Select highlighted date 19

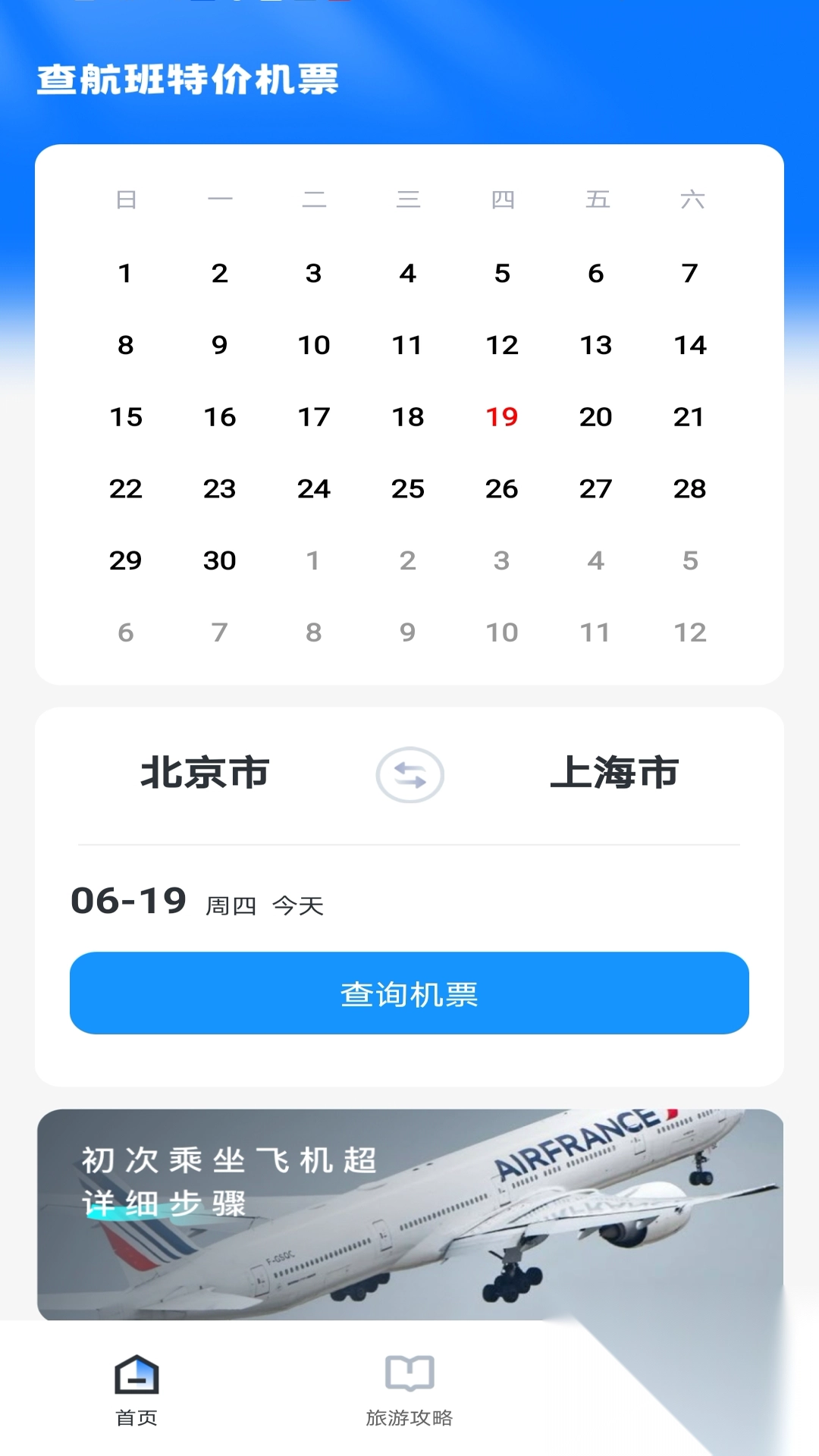502,417
